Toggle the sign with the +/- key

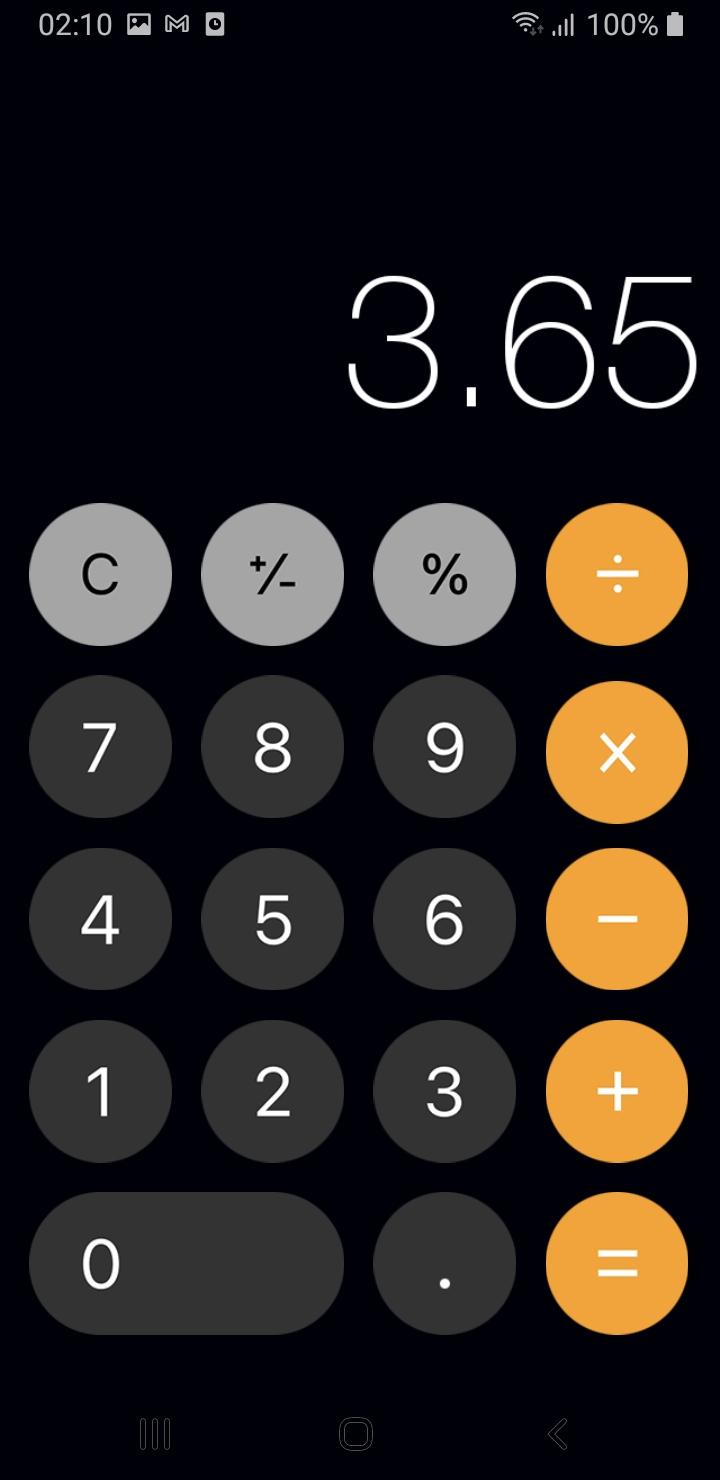272,575
